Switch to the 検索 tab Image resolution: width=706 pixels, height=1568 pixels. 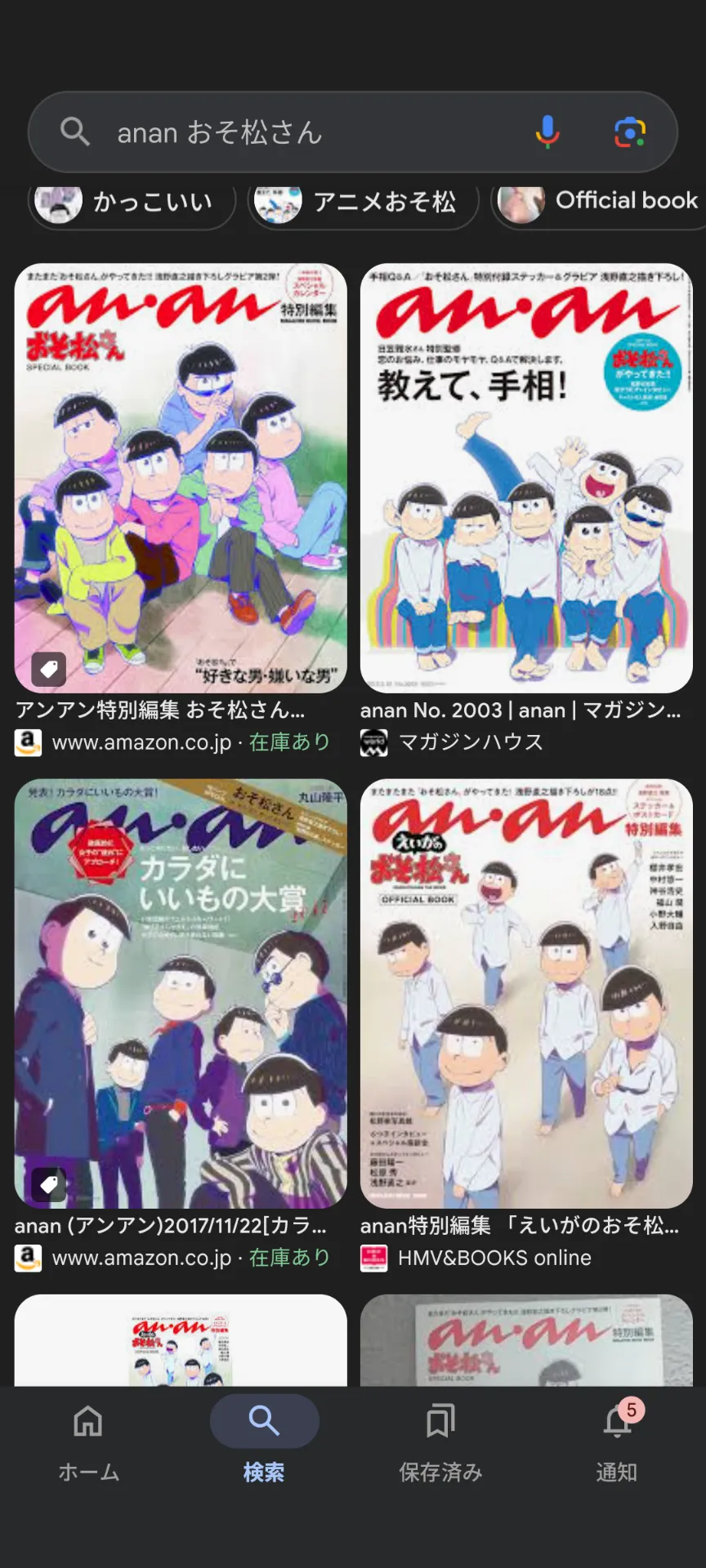tap(264, 1439)
